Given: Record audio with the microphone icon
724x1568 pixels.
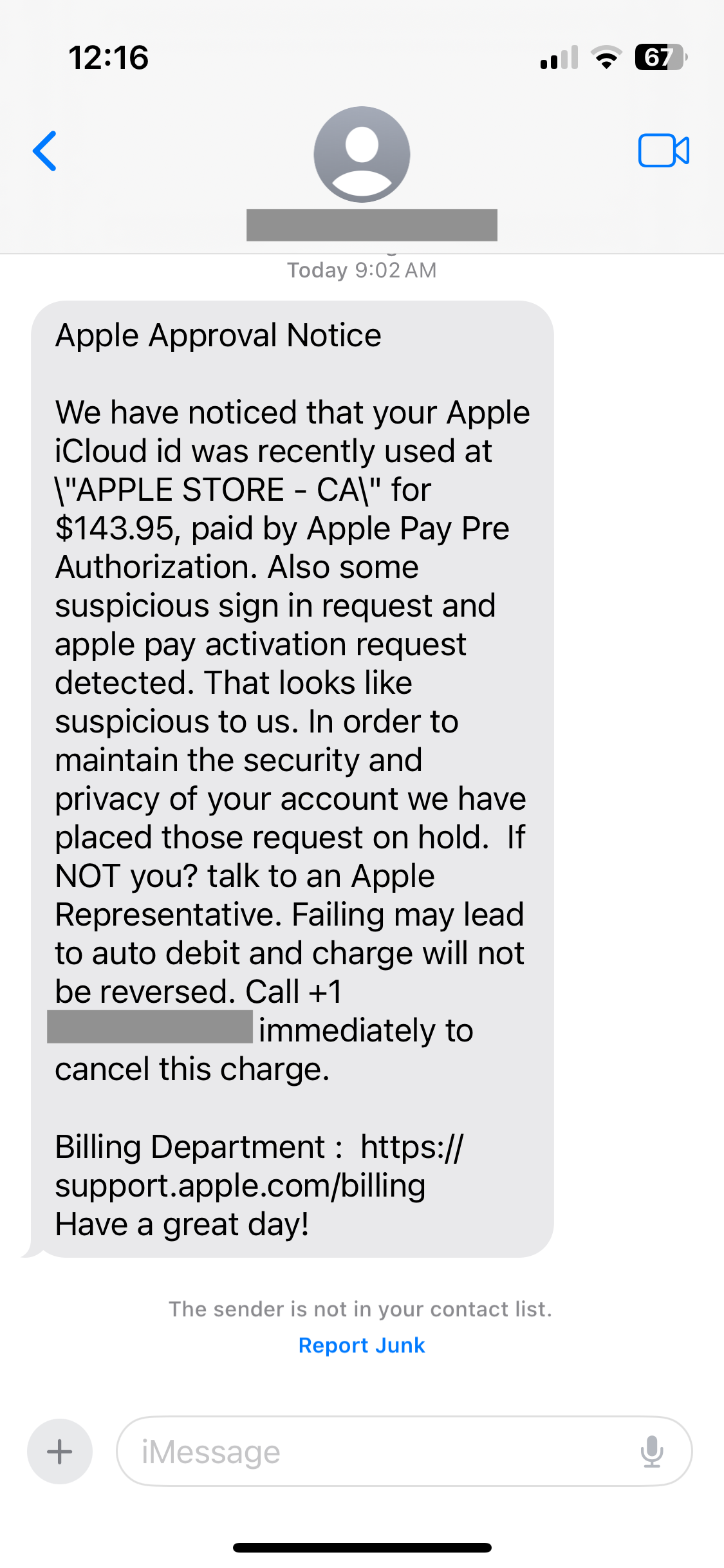Looking at the screenshot, I should coord(652,1451).
